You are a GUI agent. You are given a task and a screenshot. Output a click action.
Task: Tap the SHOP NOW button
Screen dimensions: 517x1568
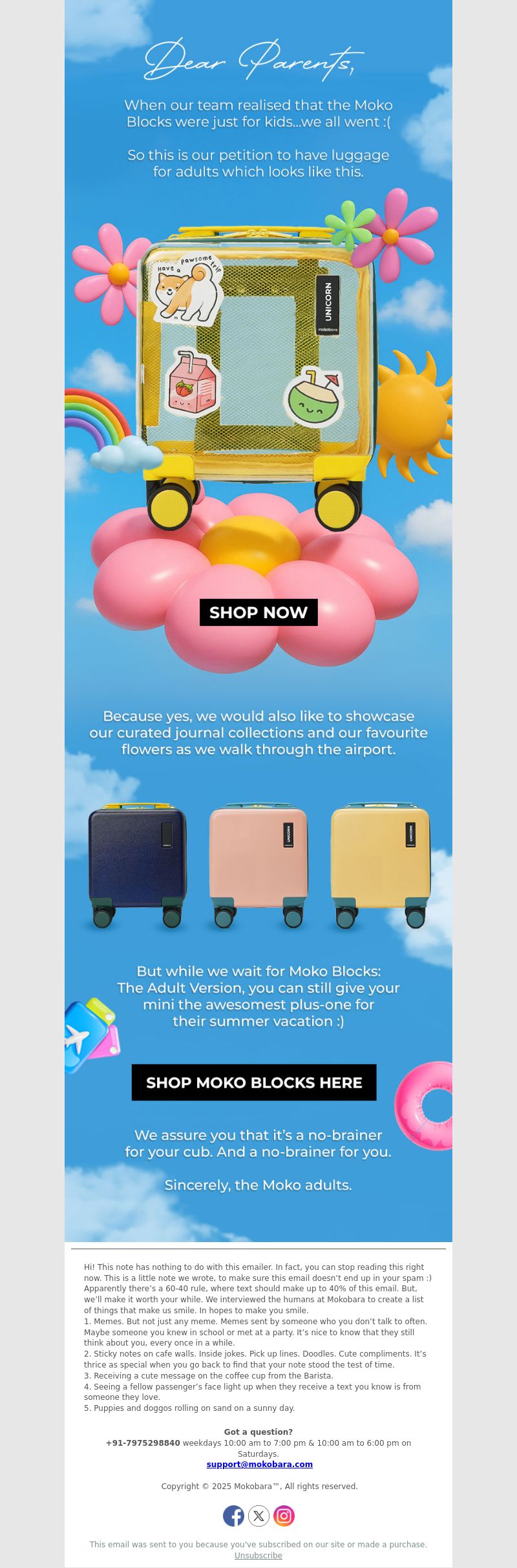pos(258,612)
